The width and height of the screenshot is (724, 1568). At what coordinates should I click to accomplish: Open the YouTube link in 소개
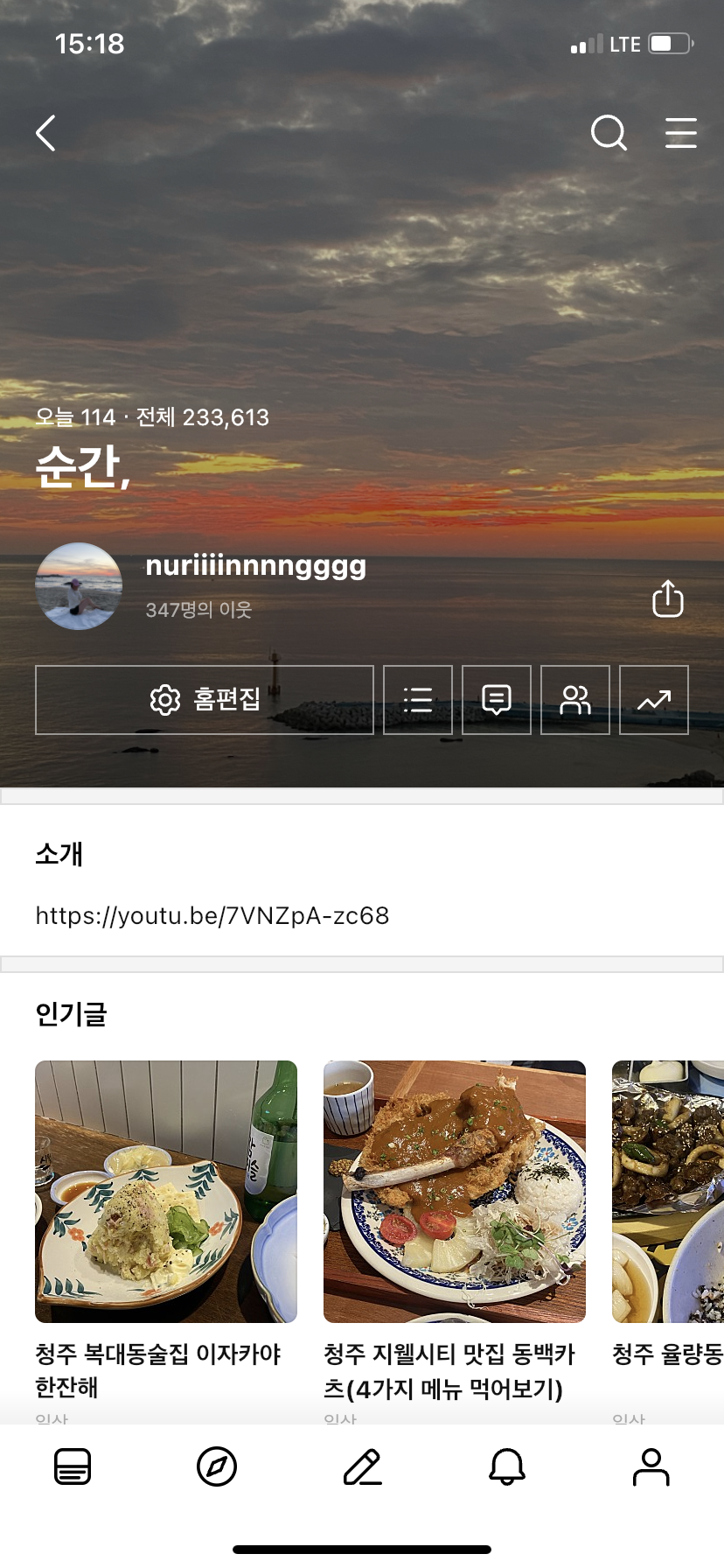point(212,915)
